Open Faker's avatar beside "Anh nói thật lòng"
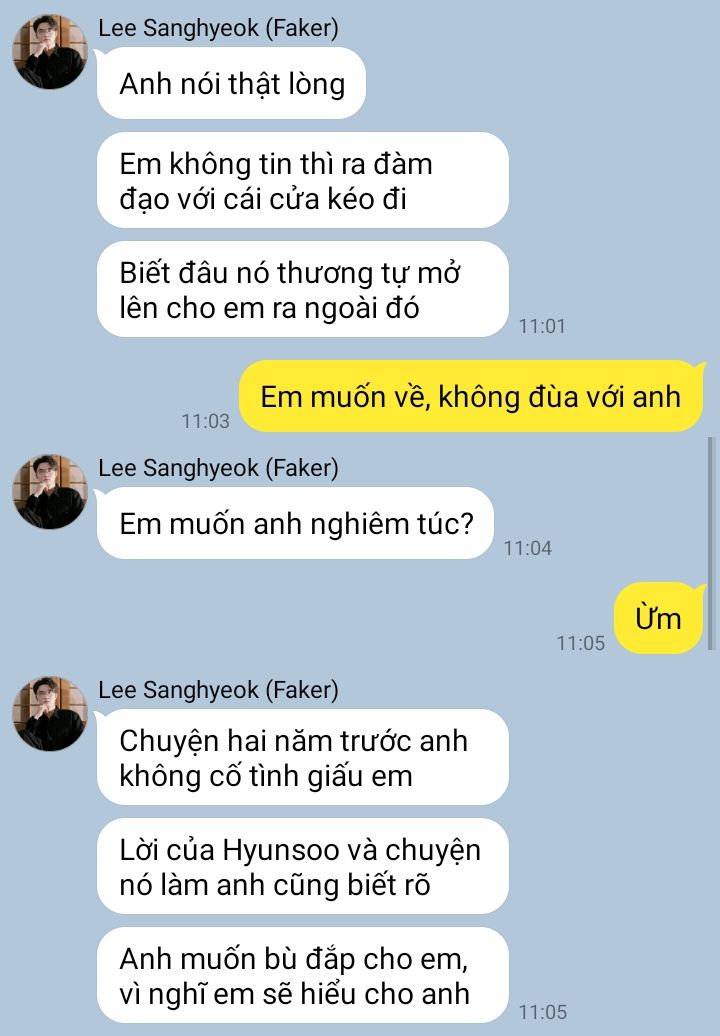720x1036 pixels. [50, 52]
